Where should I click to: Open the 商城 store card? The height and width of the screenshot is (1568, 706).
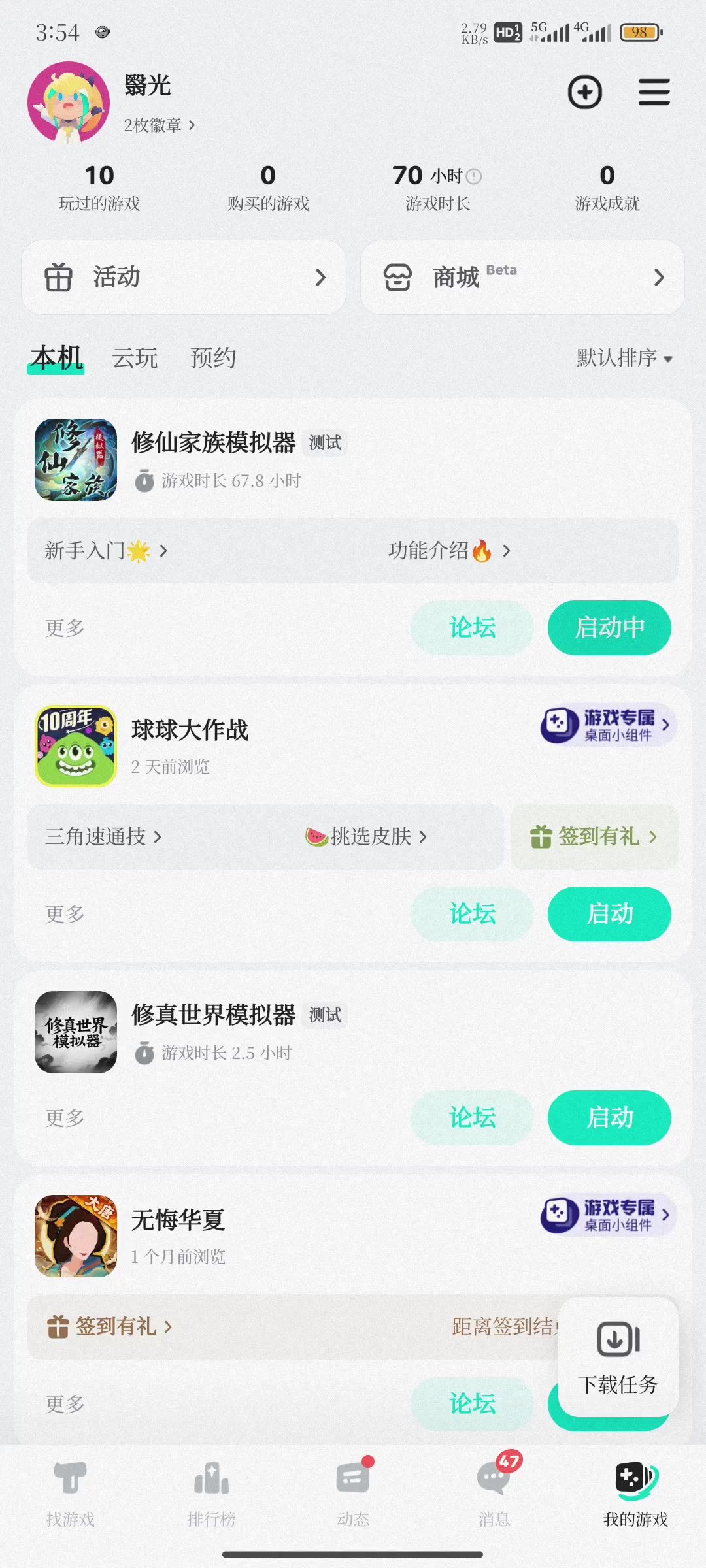pyautogui.click(x=522, y=277)
